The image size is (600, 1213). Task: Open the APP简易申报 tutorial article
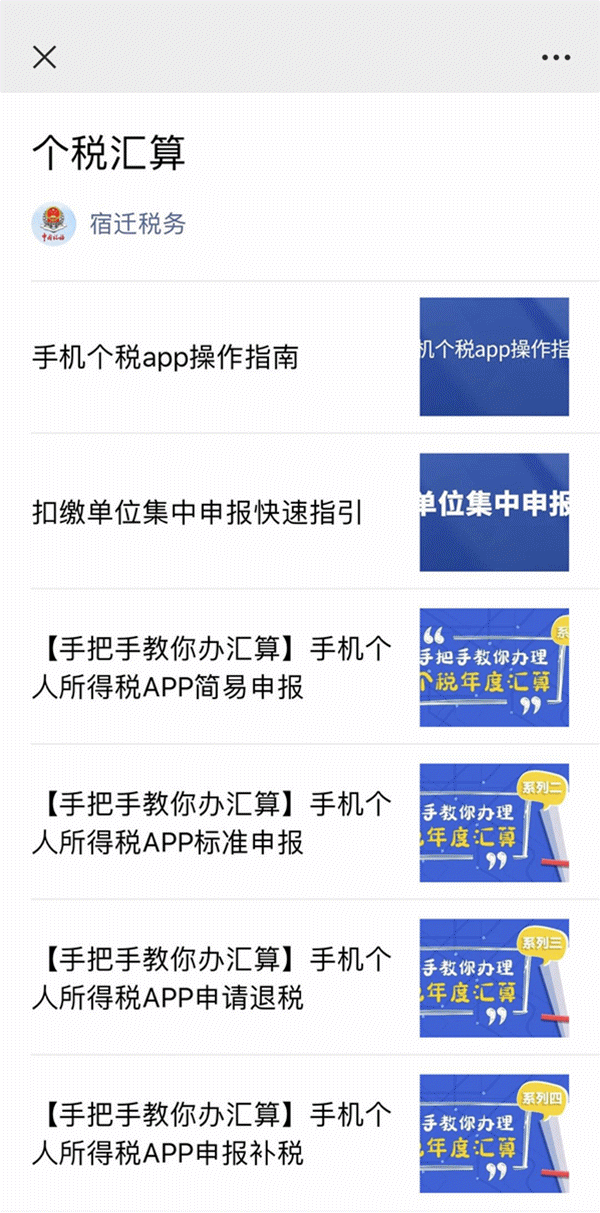point(300,667)
